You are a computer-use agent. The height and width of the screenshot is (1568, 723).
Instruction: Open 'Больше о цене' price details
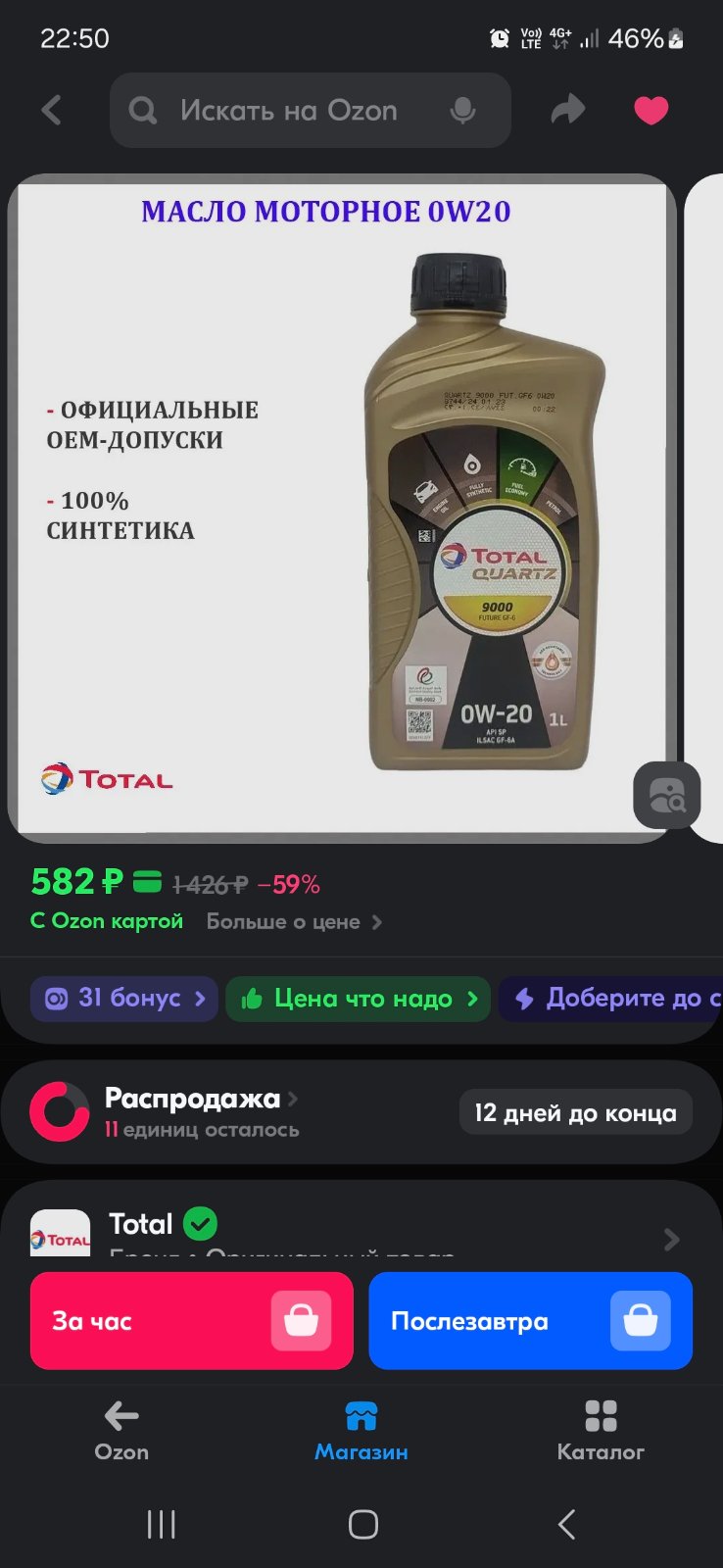[x=294, y=921]
